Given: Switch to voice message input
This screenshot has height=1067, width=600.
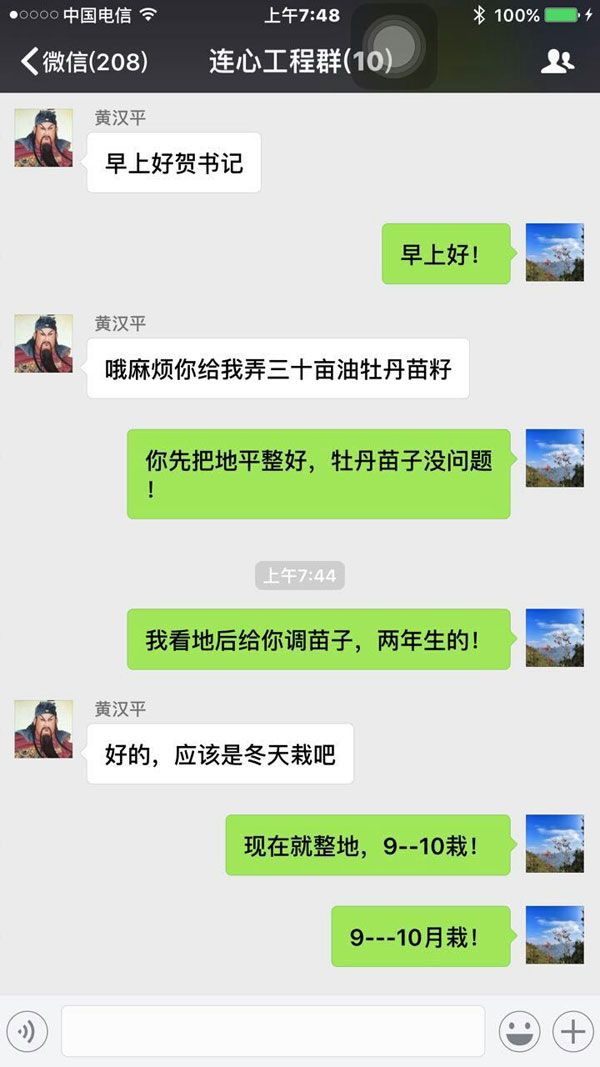Looking at the screenshot, I should tap(28, 1030).
